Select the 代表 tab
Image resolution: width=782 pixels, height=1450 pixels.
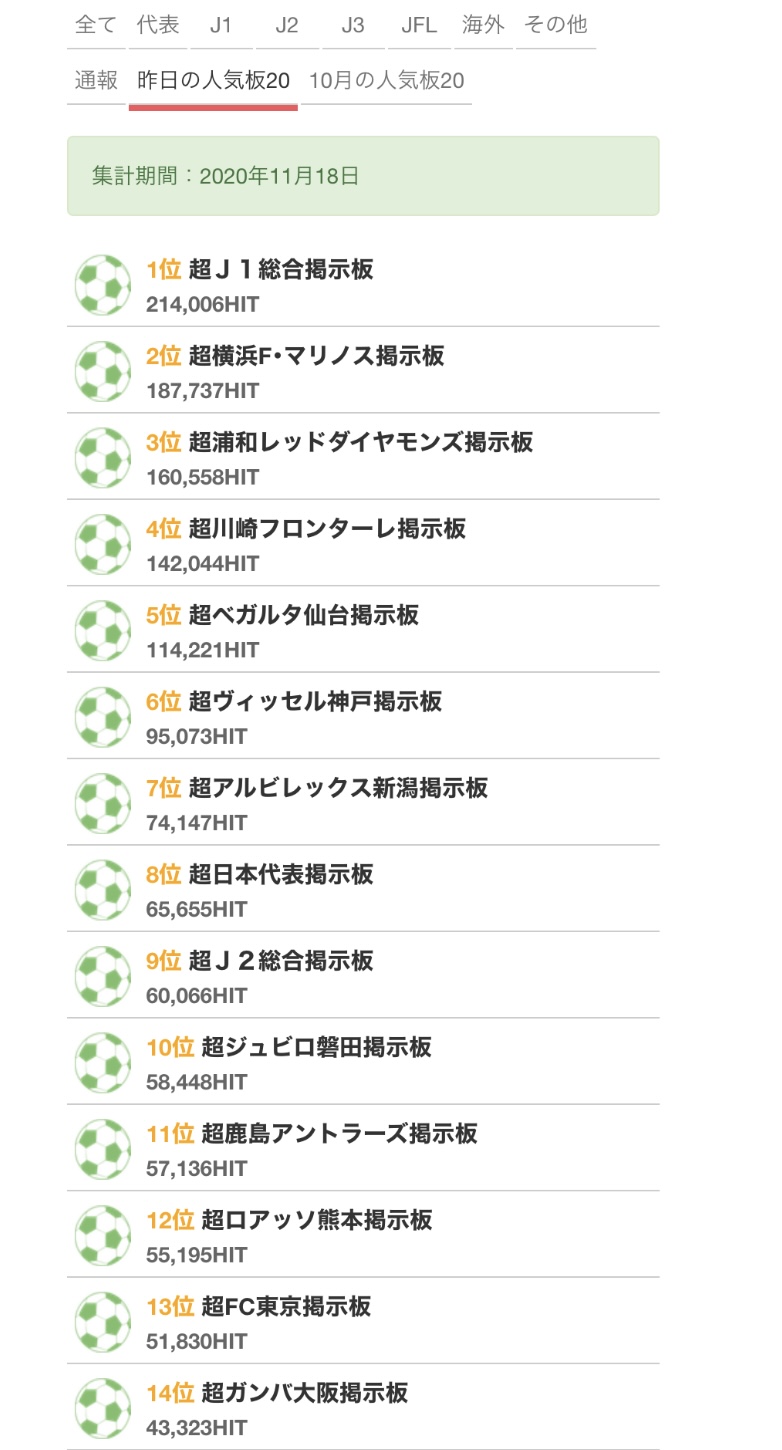point(158,26)
